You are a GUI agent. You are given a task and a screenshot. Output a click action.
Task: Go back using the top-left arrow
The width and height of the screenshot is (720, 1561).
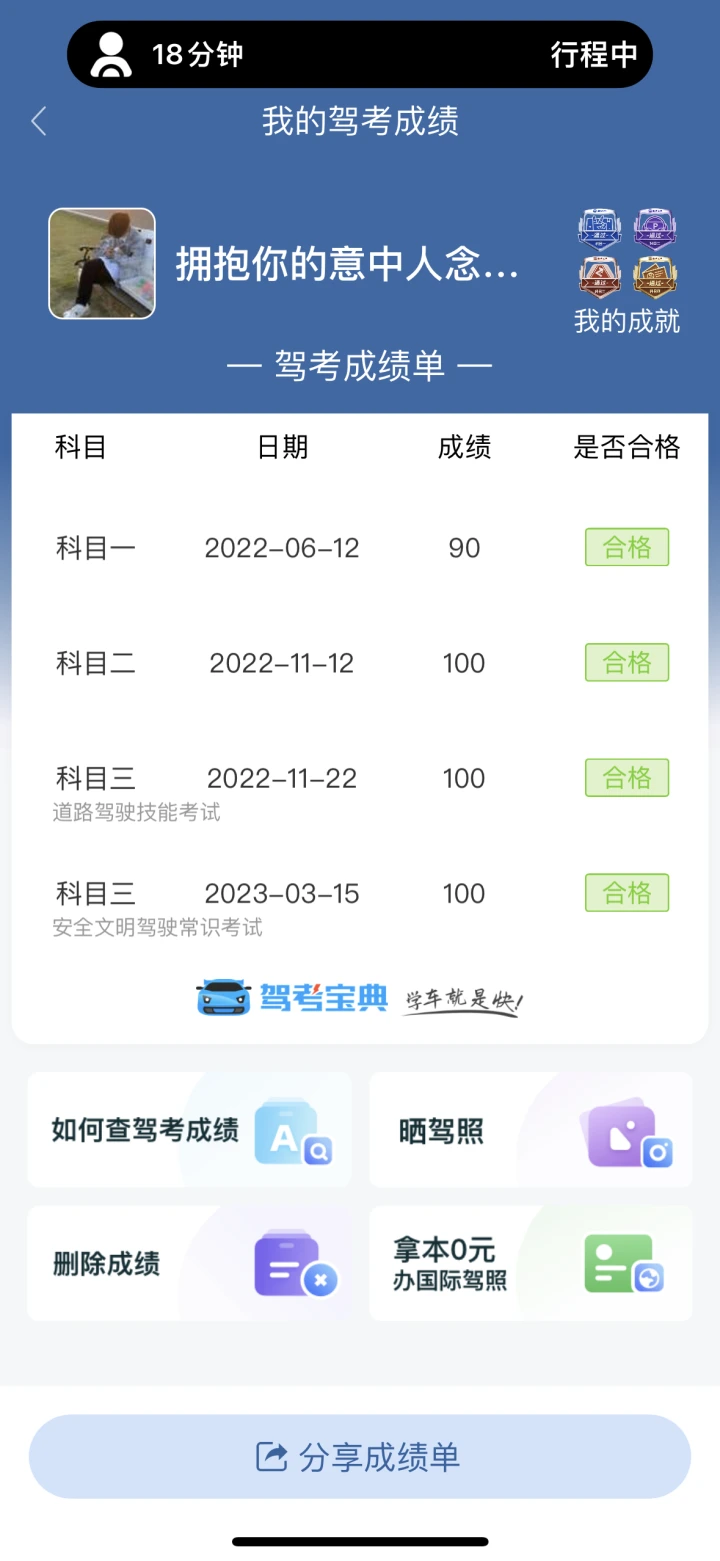[x=39, y=122]
